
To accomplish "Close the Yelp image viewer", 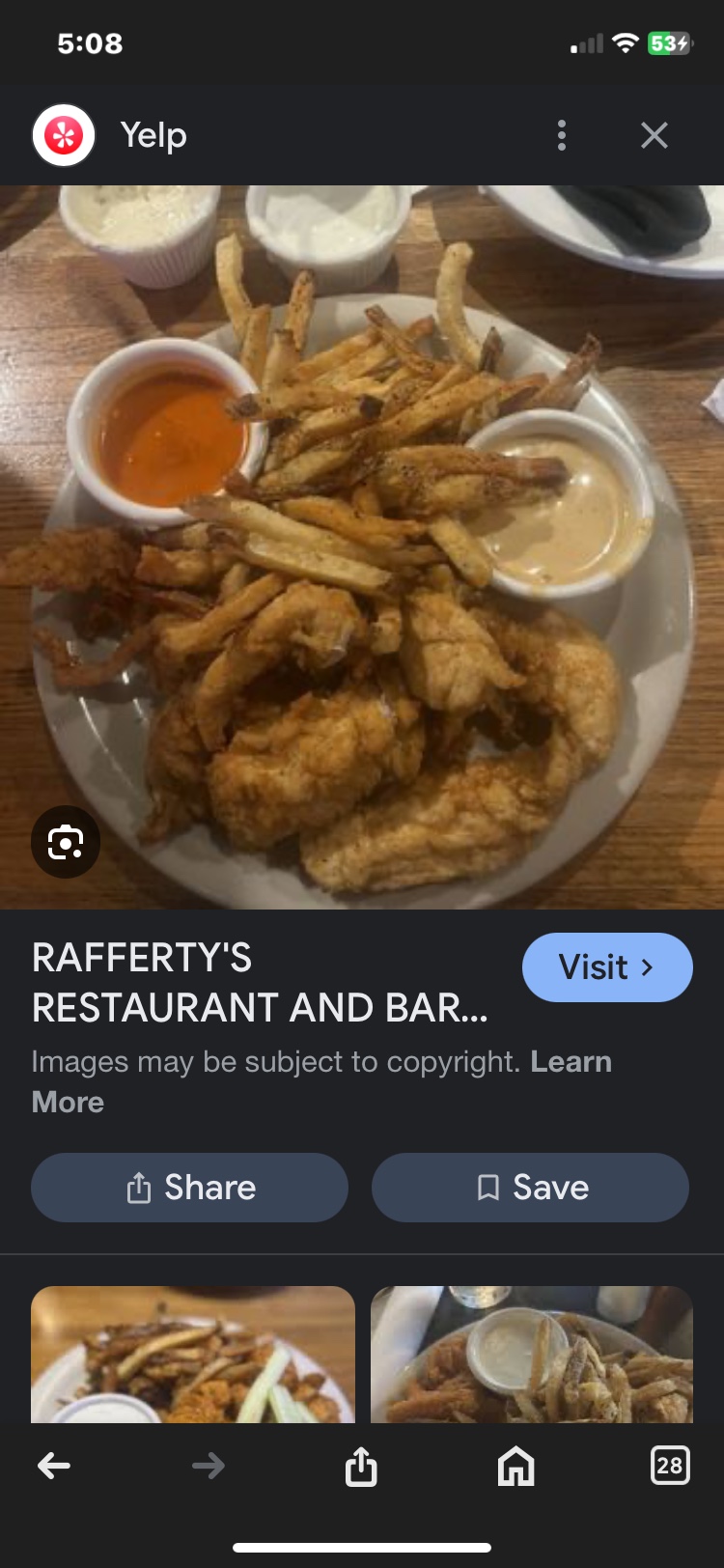I will pyautogui.click(x=654, y=135).
